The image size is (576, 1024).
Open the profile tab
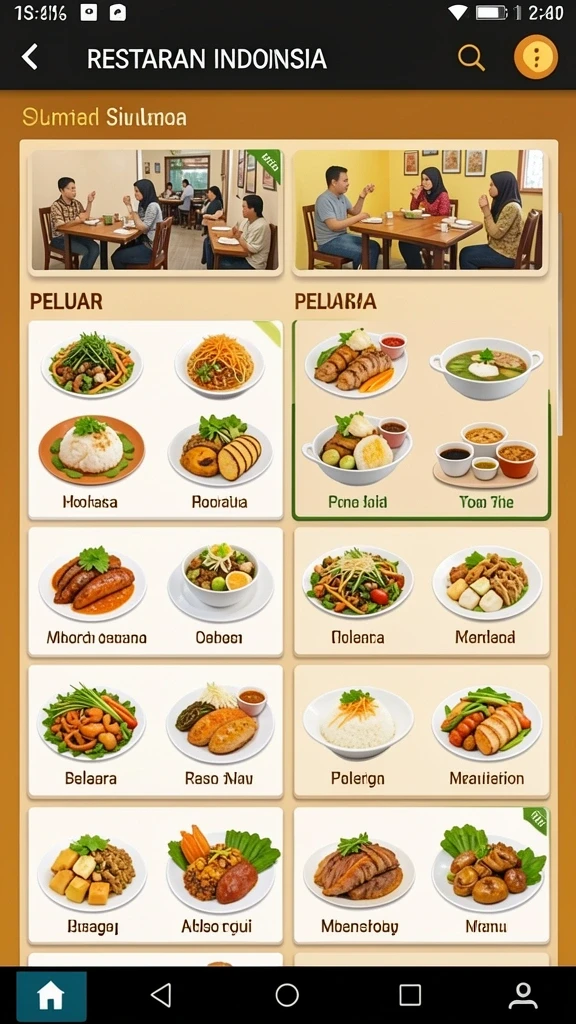522,995
